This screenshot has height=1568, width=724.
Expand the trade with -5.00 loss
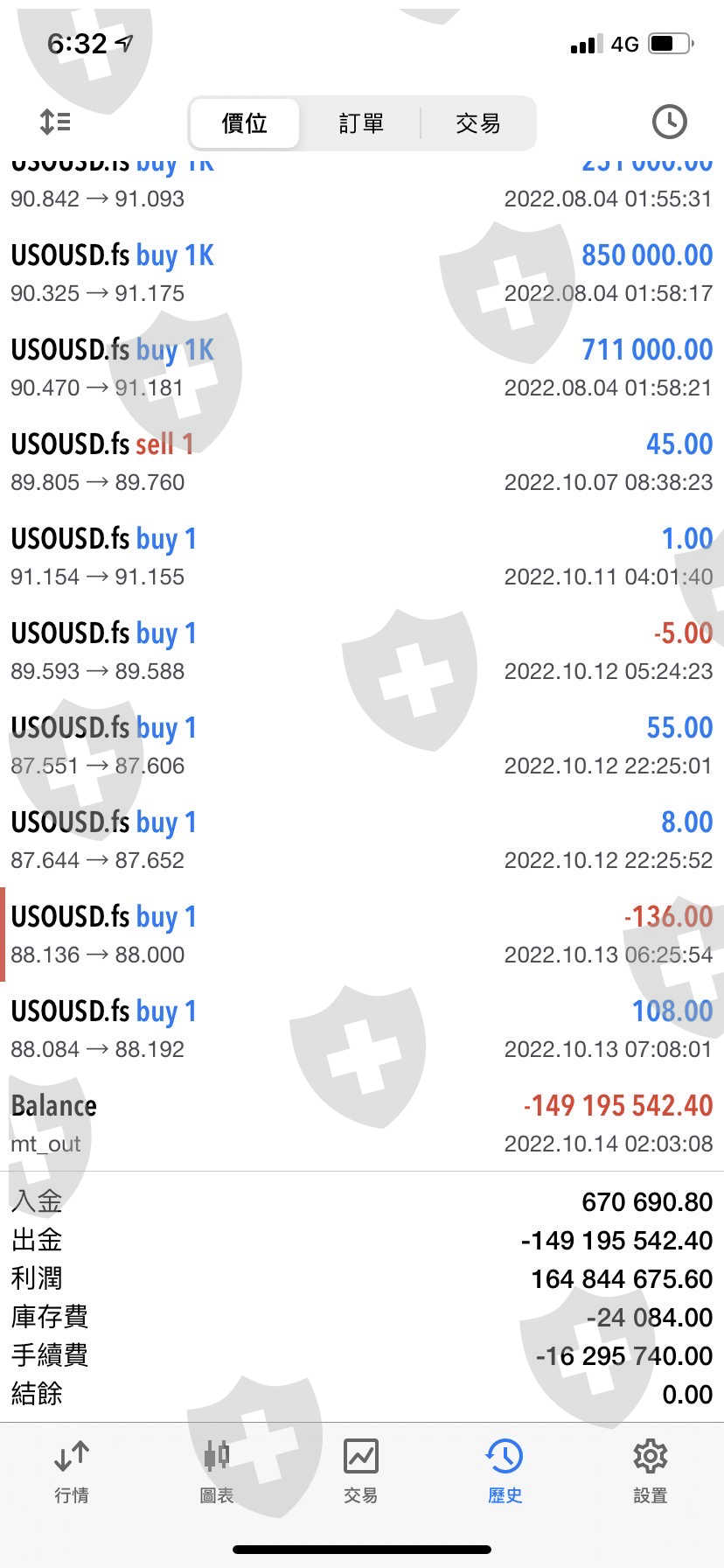pyautogui.click(x=362, y=651)
